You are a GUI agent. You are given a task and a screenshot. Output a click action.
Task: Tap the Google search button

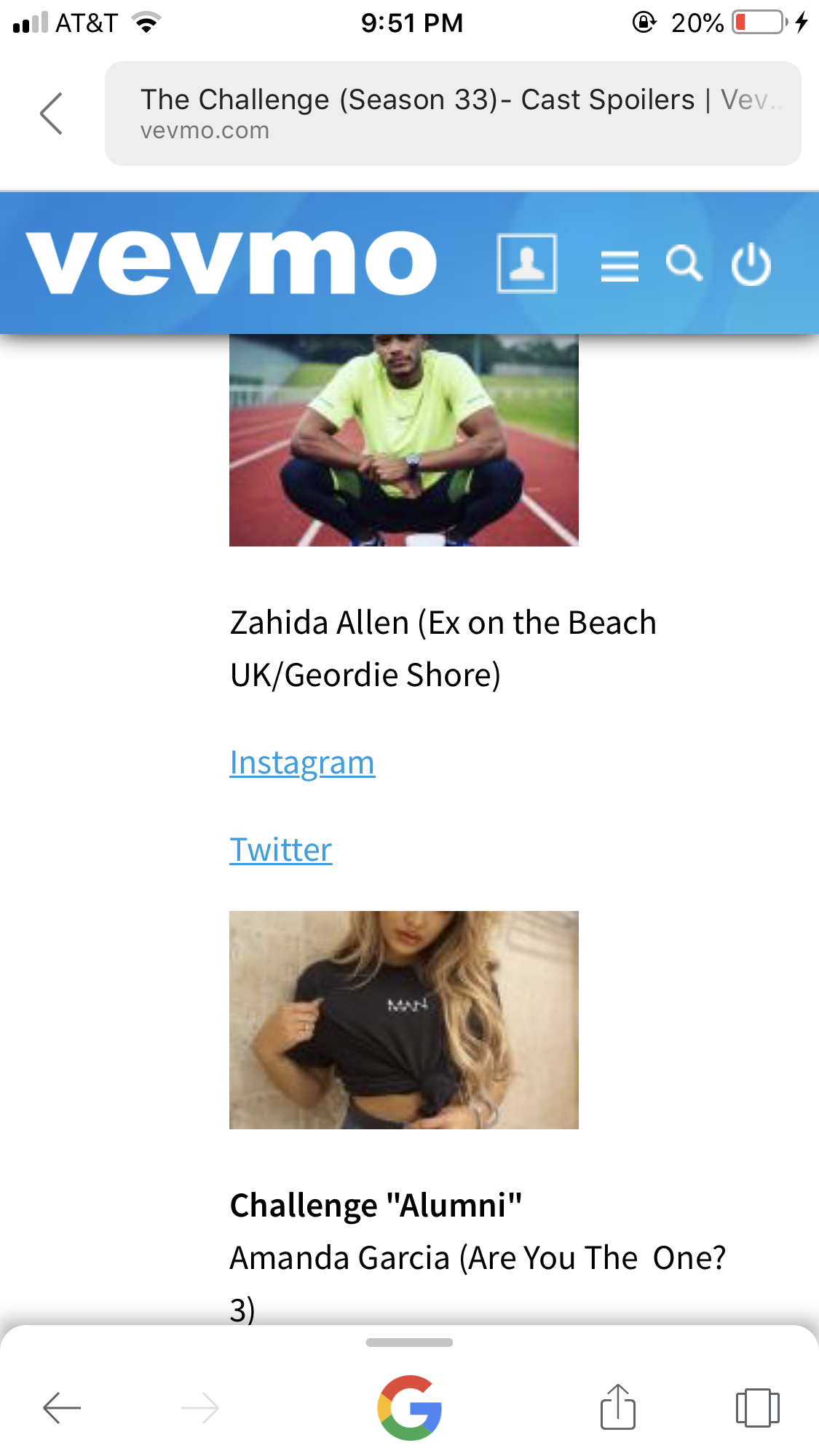[x=410, y=1408]
